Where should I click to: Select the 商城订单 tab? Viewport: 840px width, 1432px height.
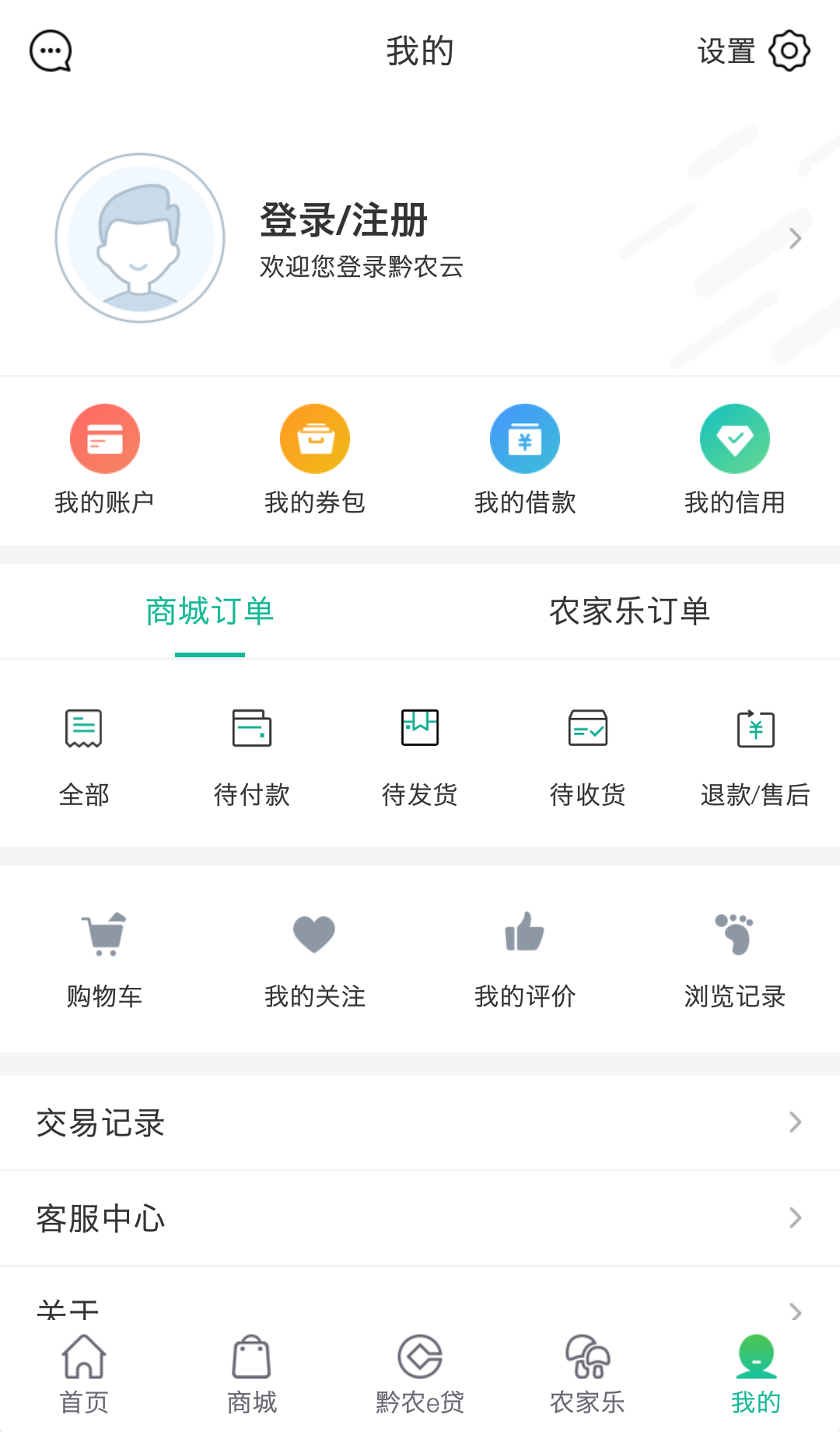(x=208, y=612)
